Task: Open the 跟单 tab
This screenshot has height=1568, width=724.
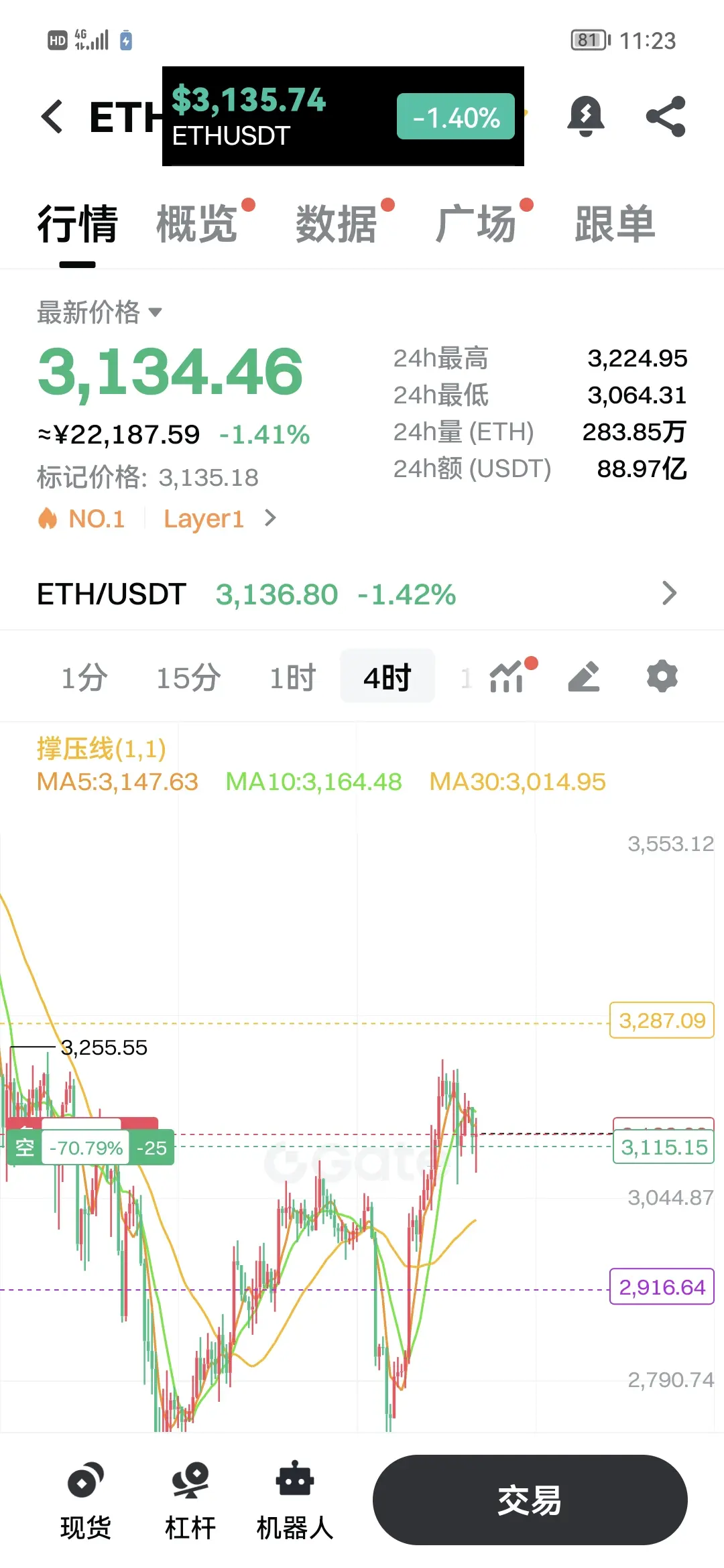Action: [615, 224]
